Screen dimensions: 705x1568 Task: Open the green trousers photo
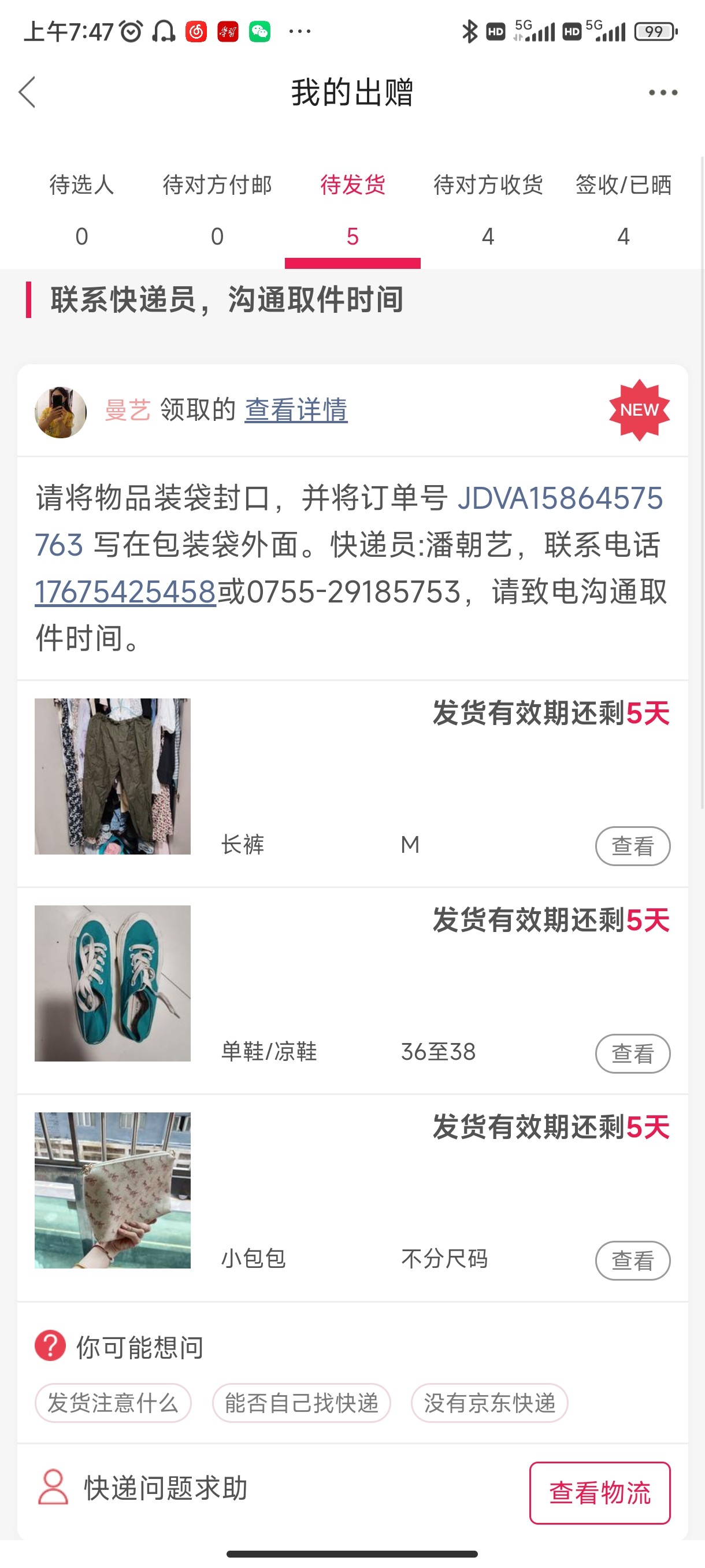point(113,776)
